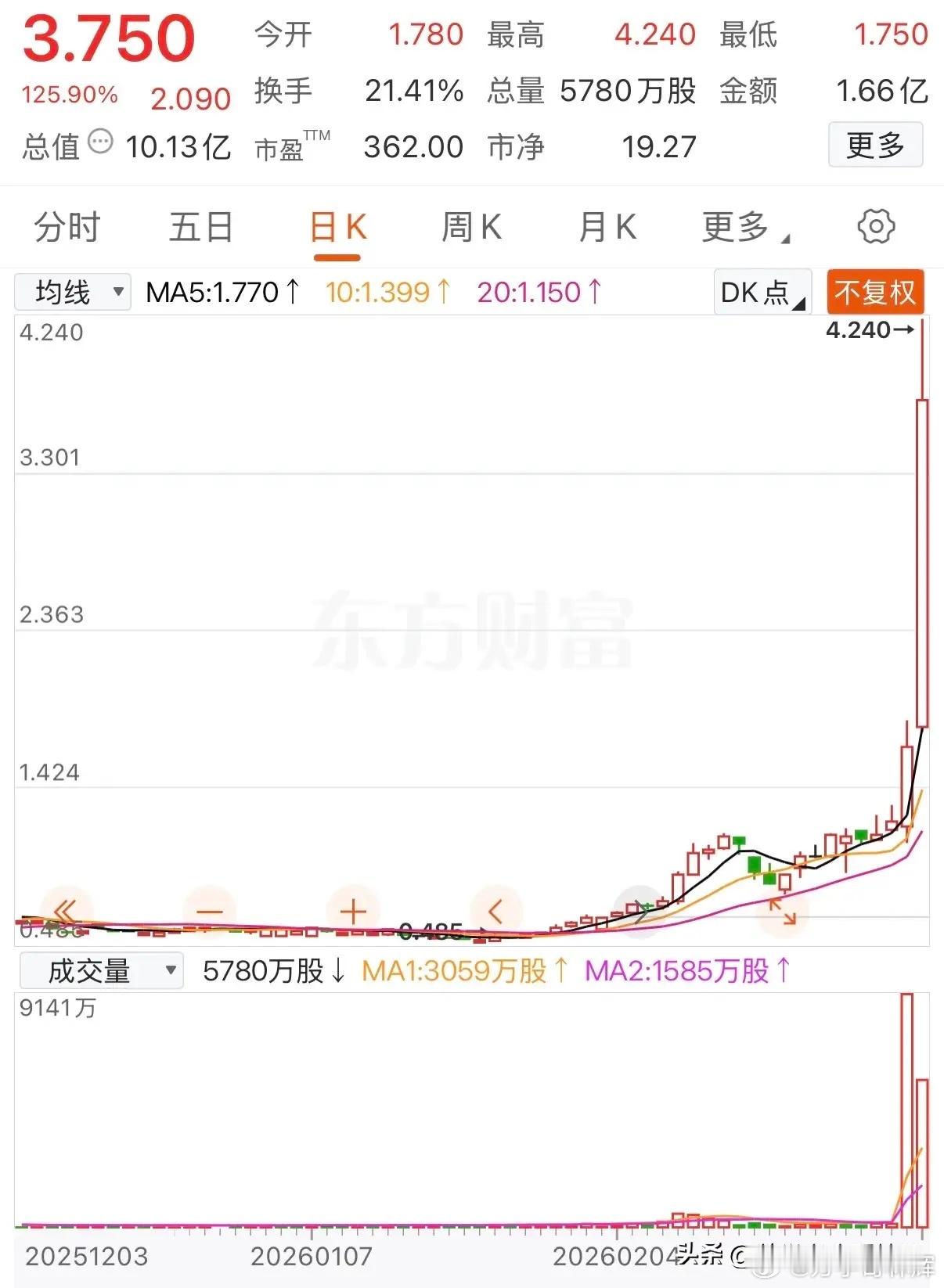Open the 均线 indicator dropdown
944x1288 pixels.
click(72, 292)
